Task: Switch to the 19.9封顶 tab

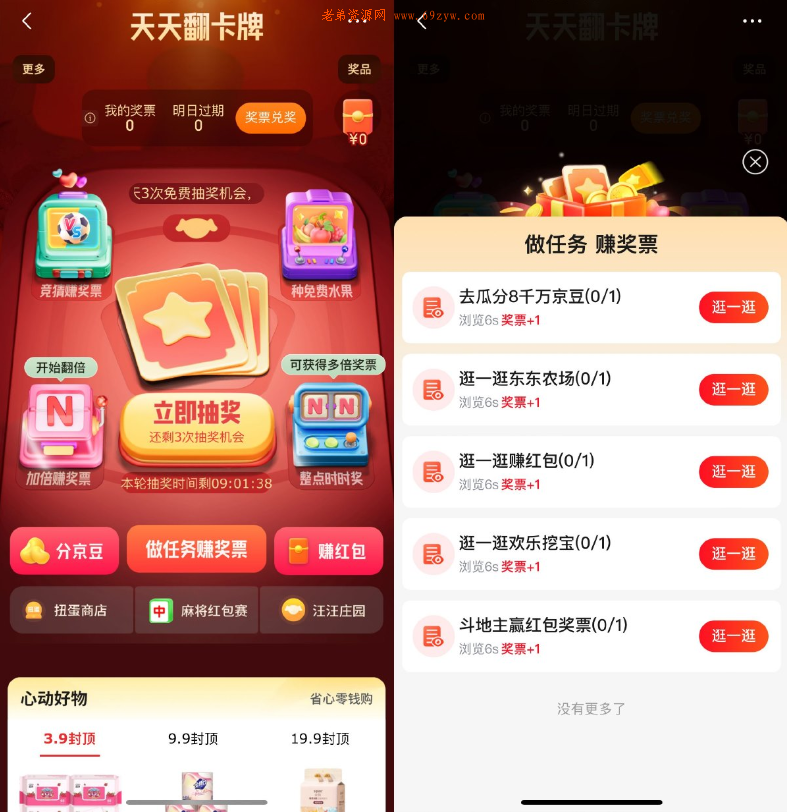Action: point(320,739)
